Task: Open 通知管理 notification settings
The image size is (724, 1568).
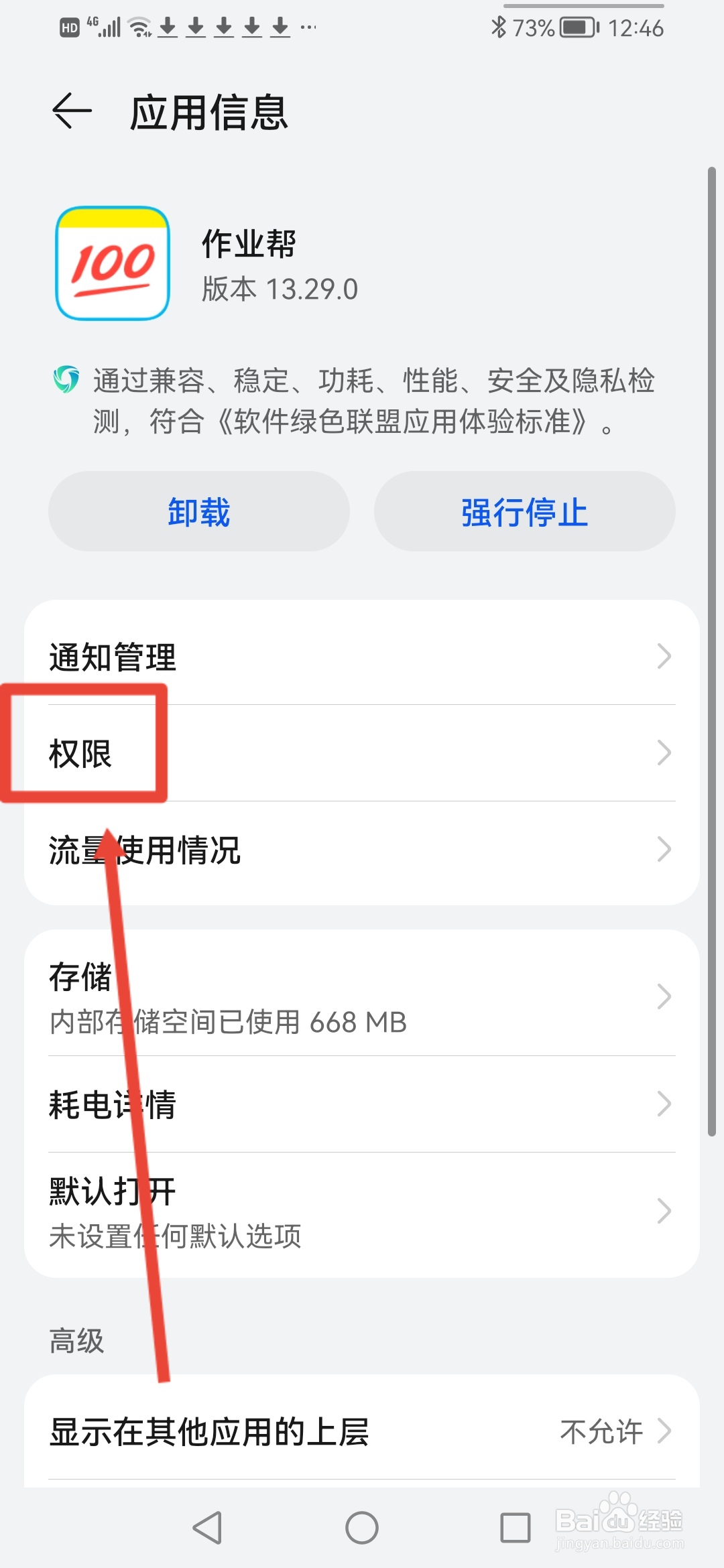Action: click(362, 658)
